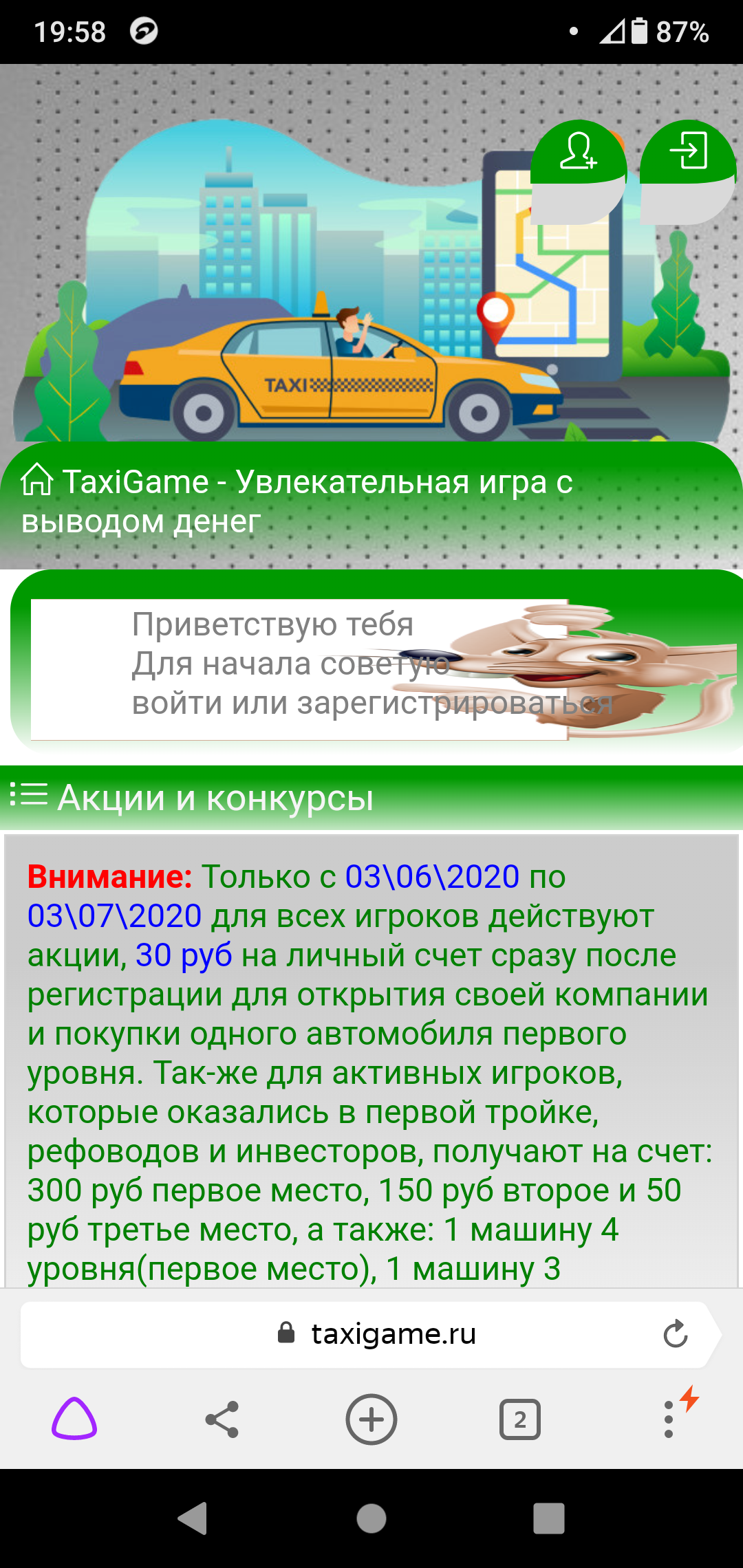
Task: Tap the register new user icon
Action: pyautogui.click(x=578, y=153)
